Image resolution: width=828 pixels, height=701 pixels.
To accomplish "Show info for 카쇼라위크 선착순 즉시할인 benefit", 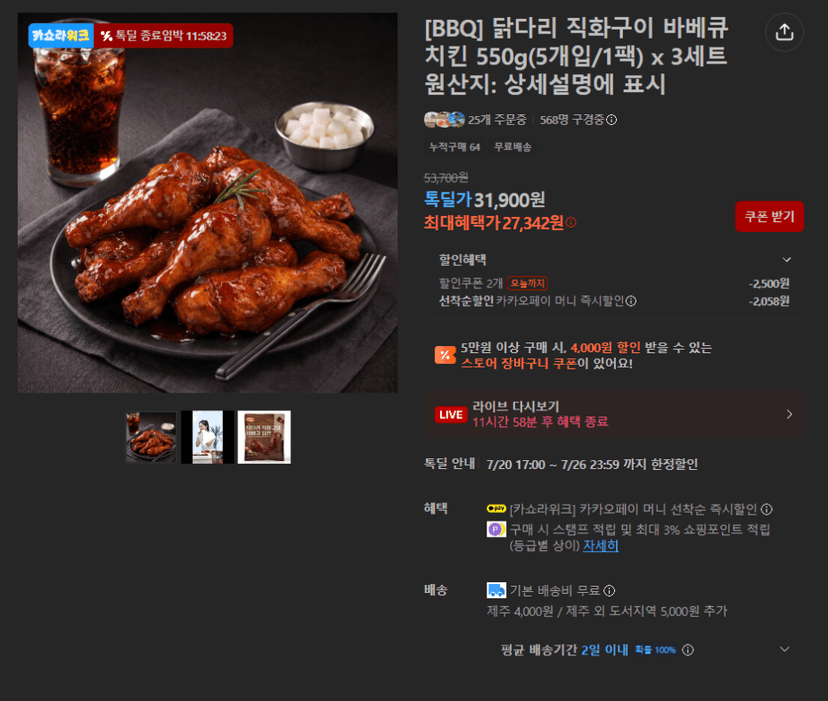I will pos(767,509).
